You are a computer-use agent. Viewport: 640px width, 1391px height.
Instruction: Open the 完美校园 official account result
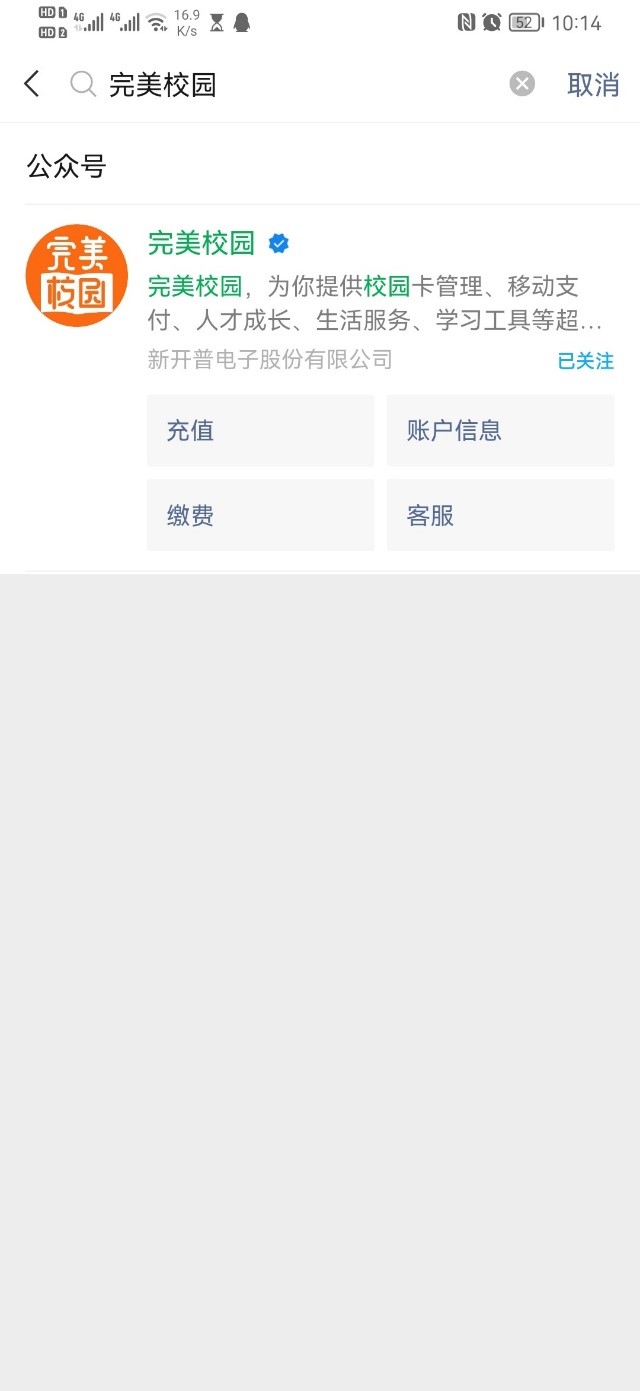(x=201, y=243)
